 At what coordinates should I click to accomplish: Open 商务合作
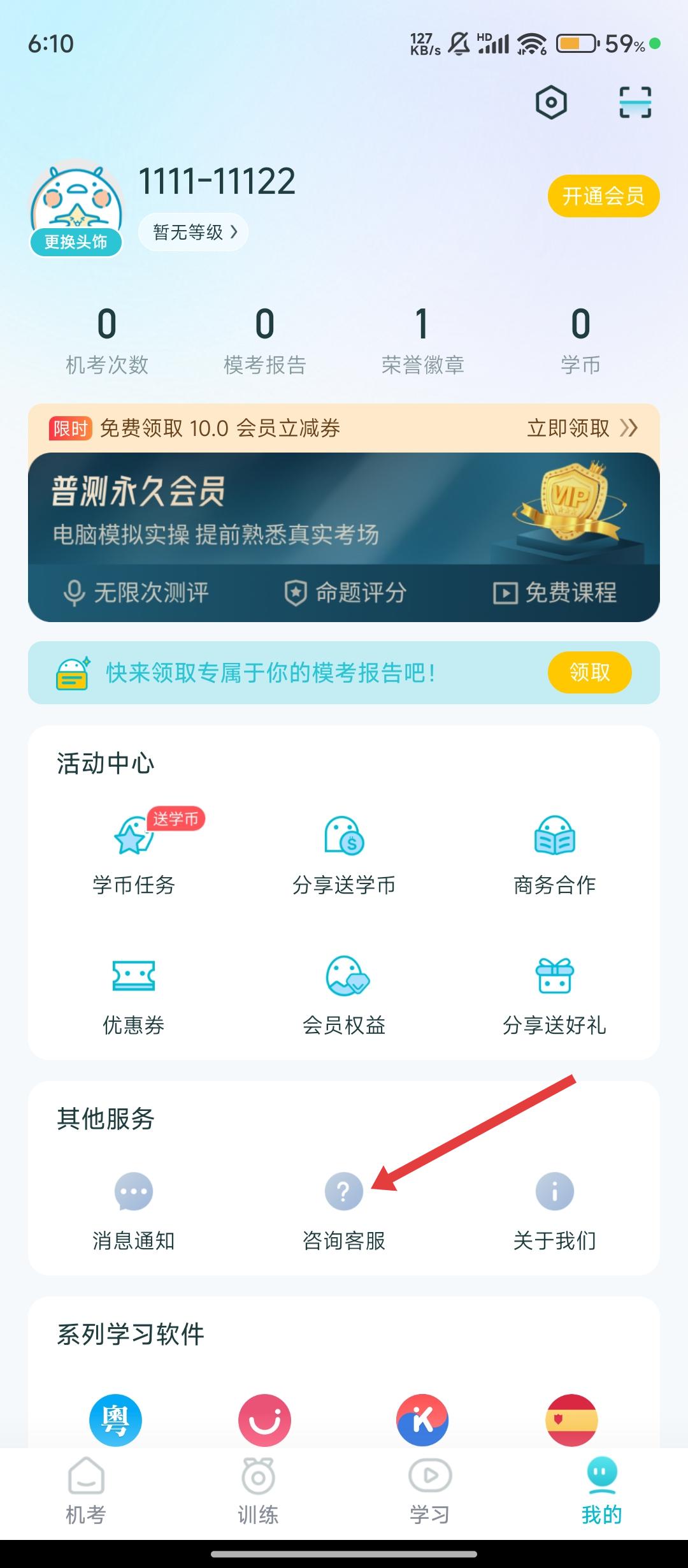[x=554, y=854]
